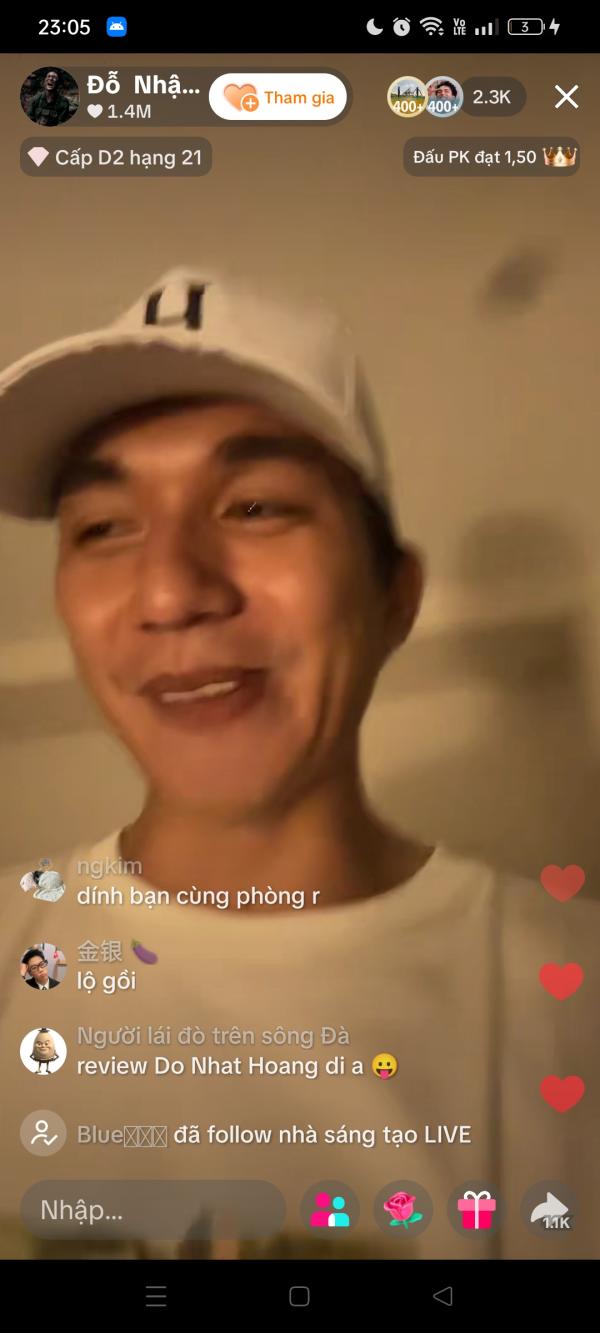Close the live stream
The height and width of the screenshot is (1333, 600).
coord(566,97)
